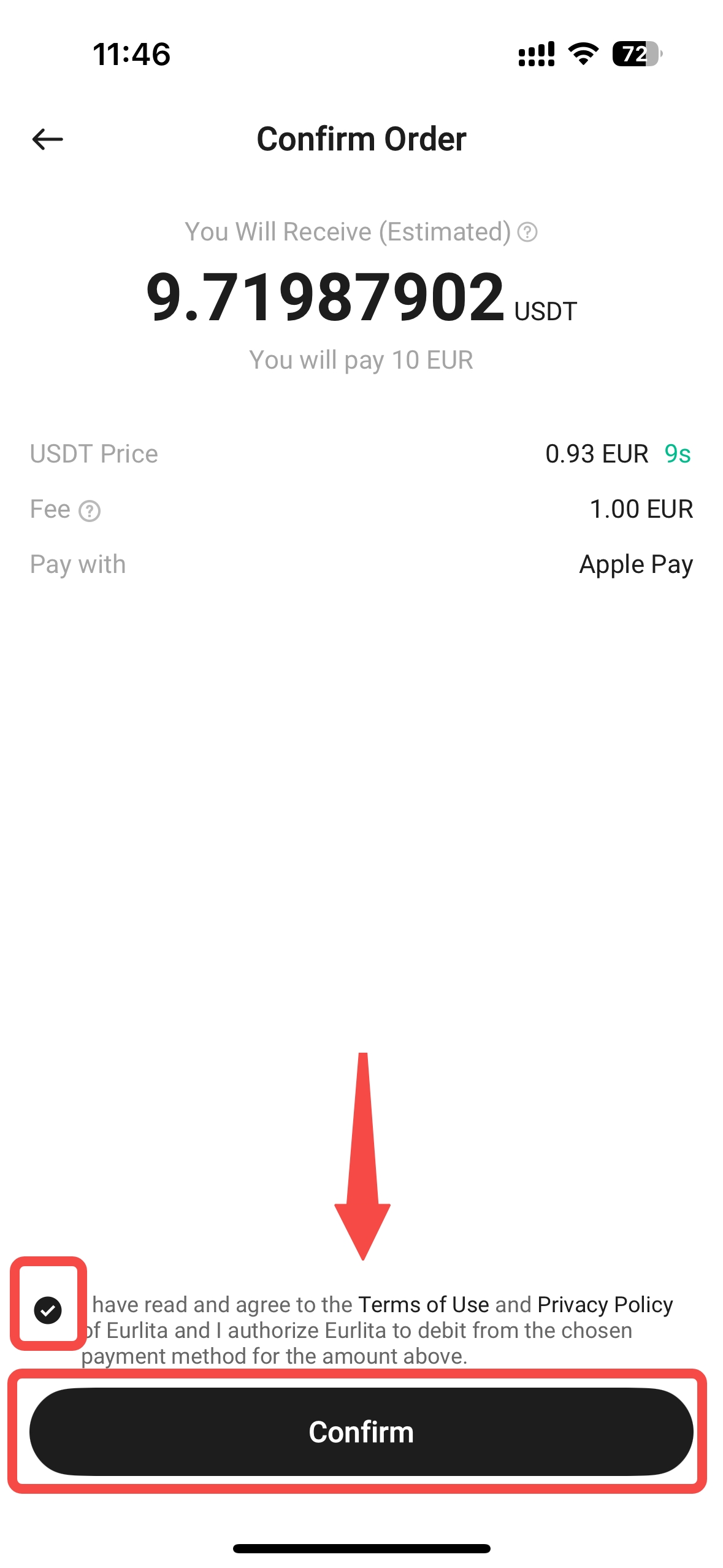
Task: Show fee details via question mark
Action: (90, 510)
